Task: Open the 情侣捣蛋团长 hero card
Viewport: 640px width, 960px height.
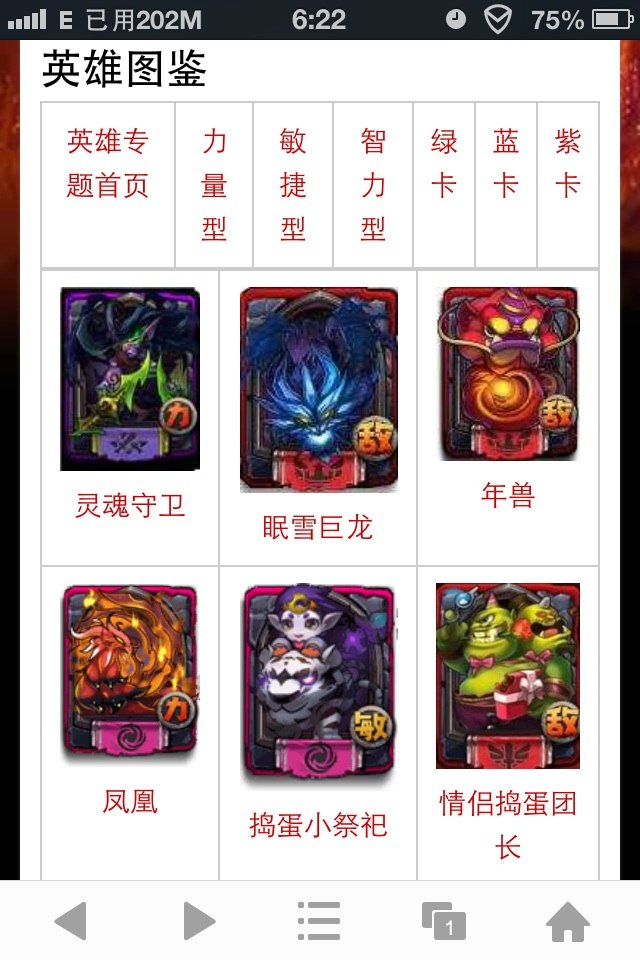Action: [508, 677]
